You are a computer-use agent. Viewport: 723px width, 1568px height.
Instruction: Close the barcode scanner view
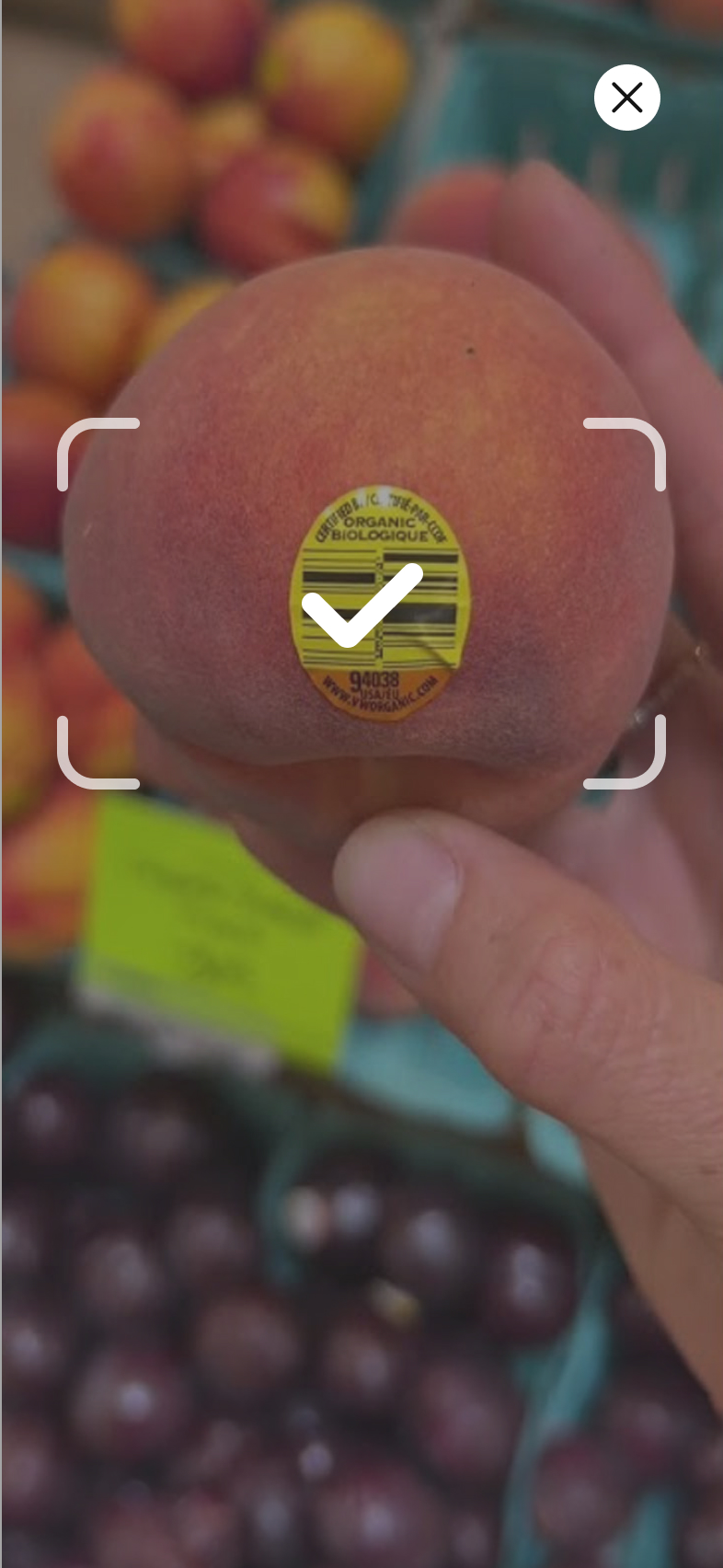point(626,98)
